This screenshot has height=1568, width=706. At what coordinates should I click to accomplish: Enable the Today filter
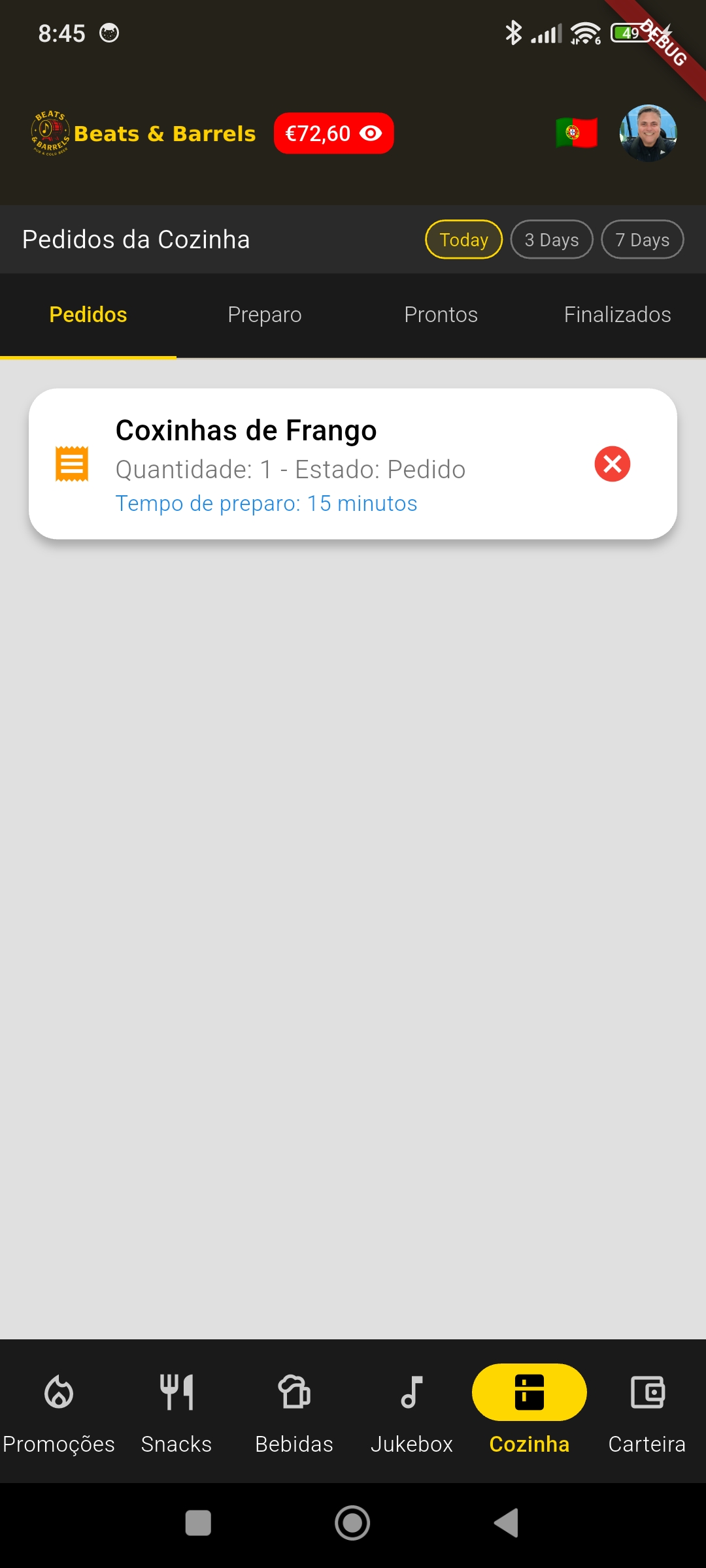[463, 239]
